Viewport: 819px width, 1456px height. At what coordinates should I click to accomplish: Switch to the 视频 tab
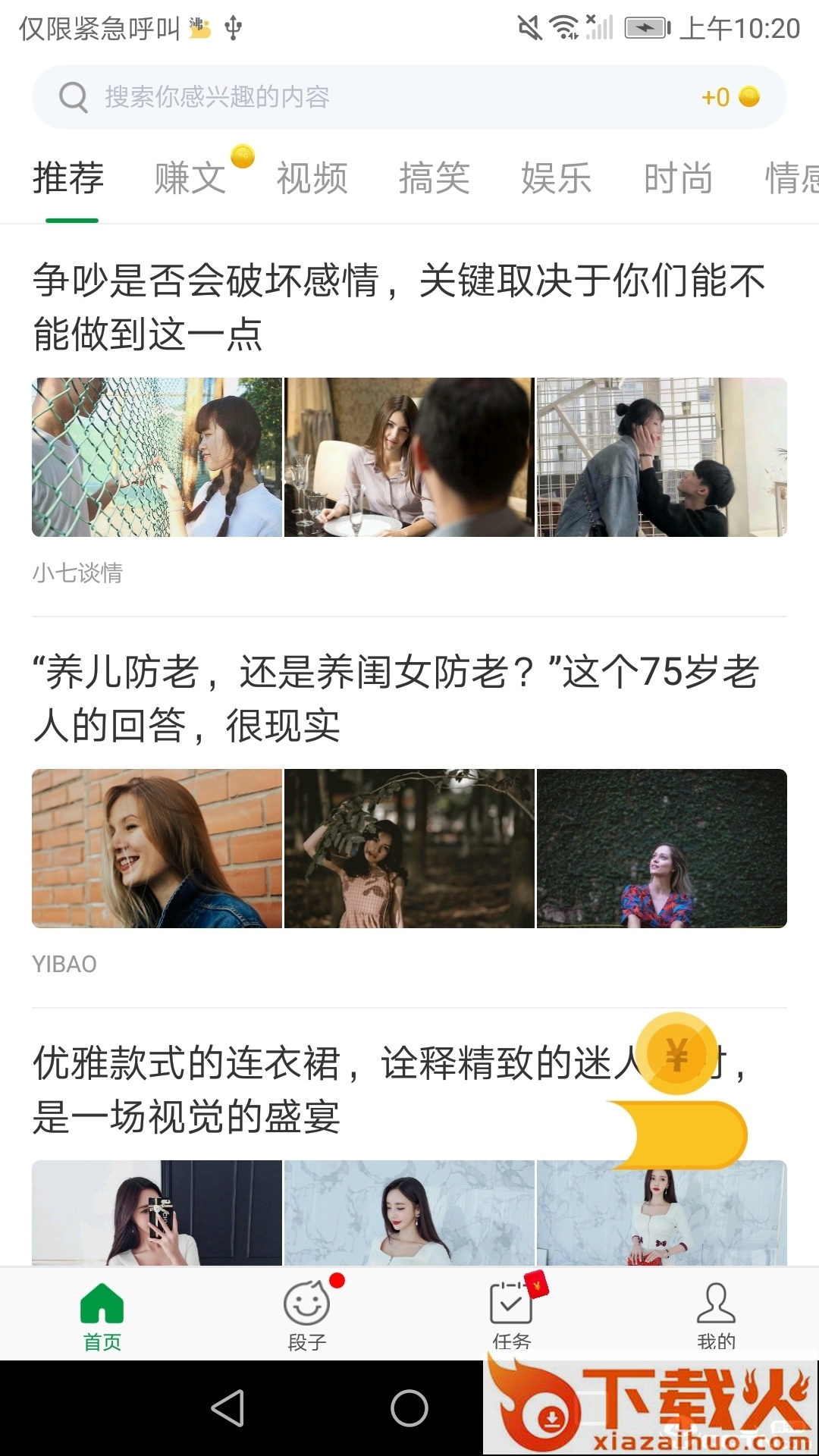[x=312, y=179]
